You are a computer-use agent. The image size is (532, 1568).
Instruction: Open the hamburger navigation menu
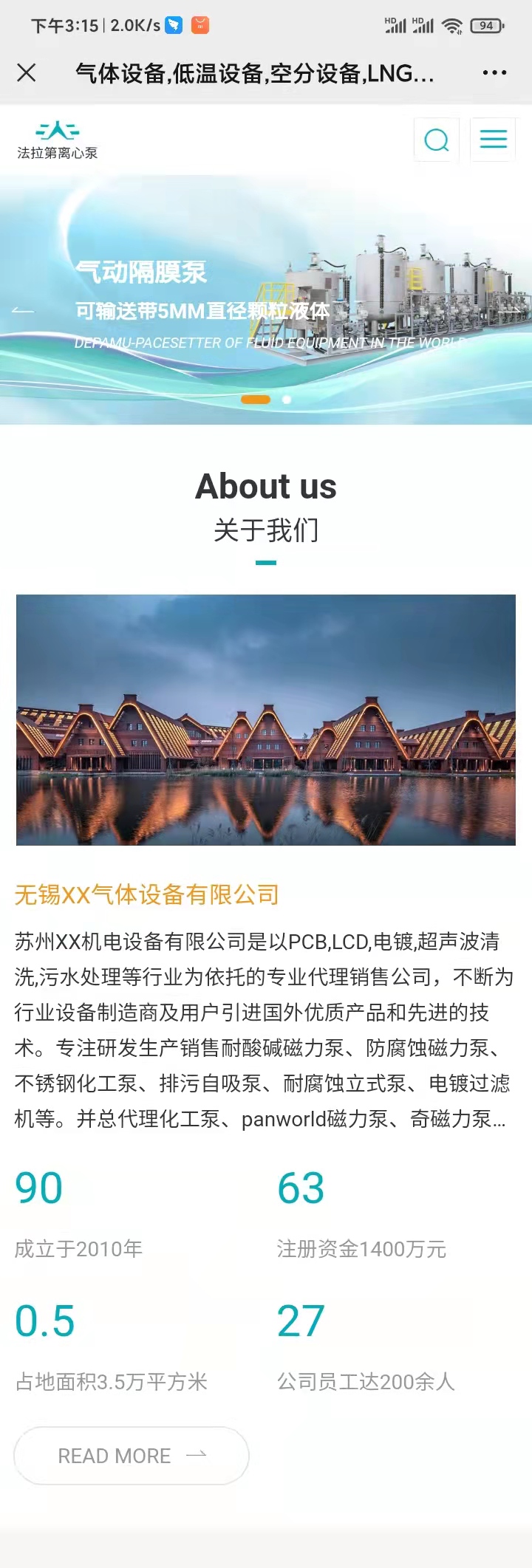[x=493, y=140]
